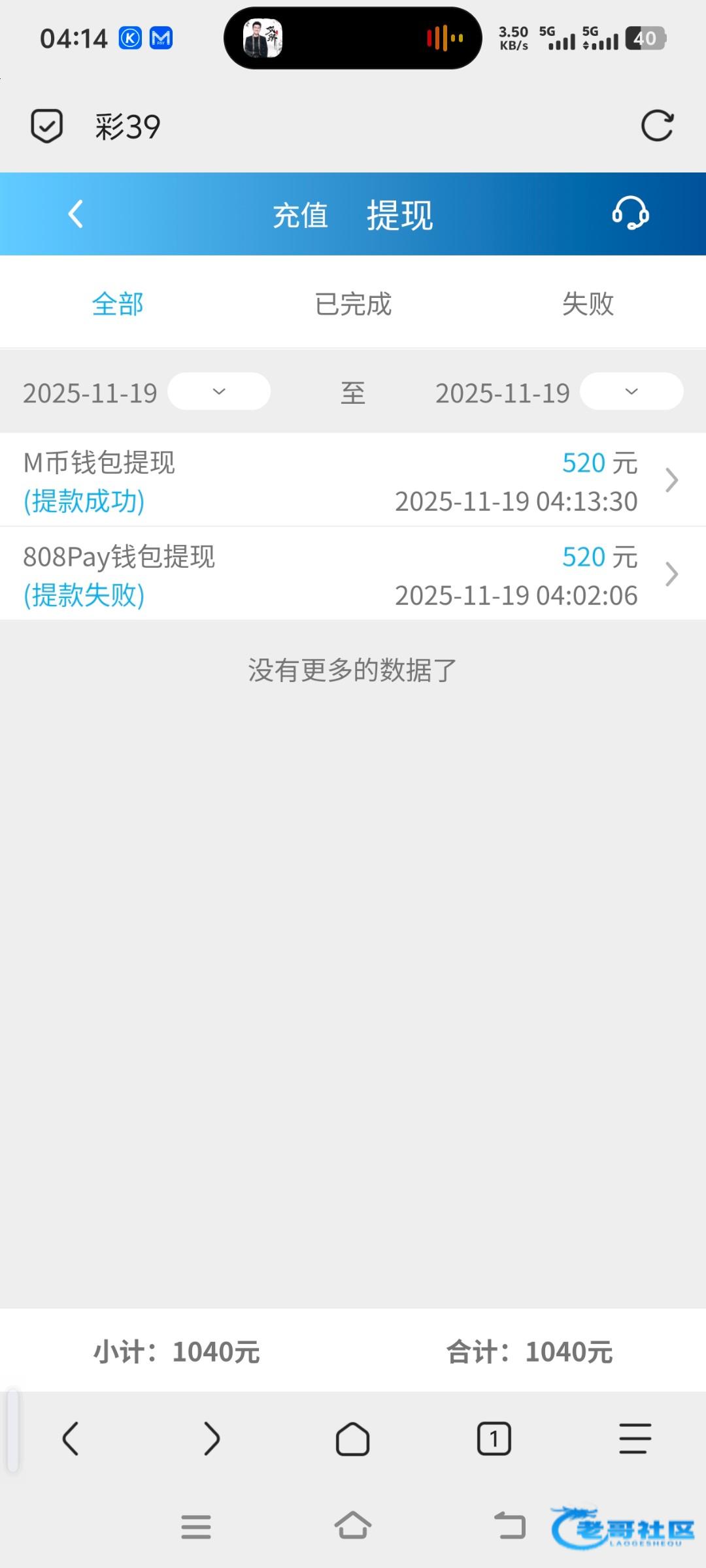Go forward in browser toolbar

pyautogui.click(x=212, y=1439)
